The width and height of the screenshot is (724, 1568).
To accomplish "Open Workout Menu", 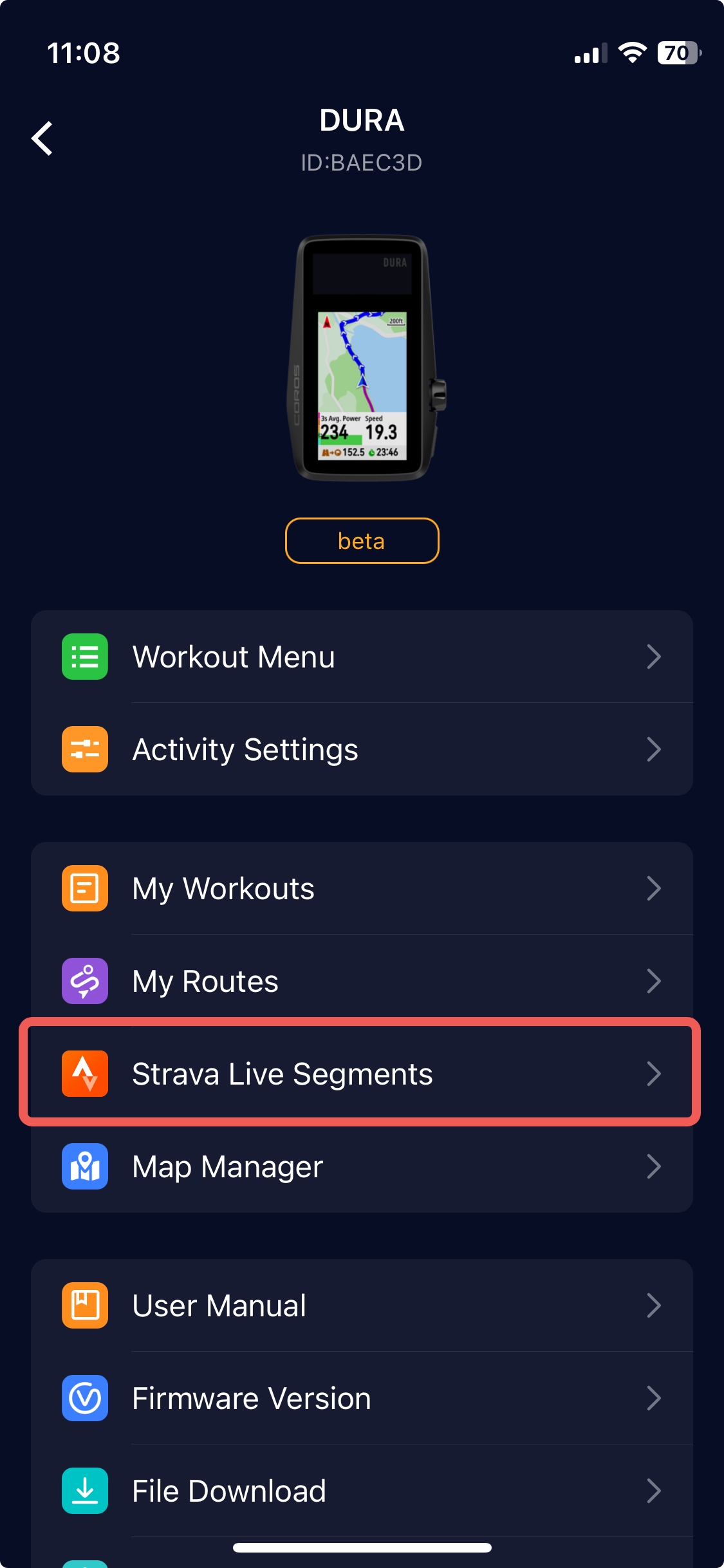I will tap(362, 657).
